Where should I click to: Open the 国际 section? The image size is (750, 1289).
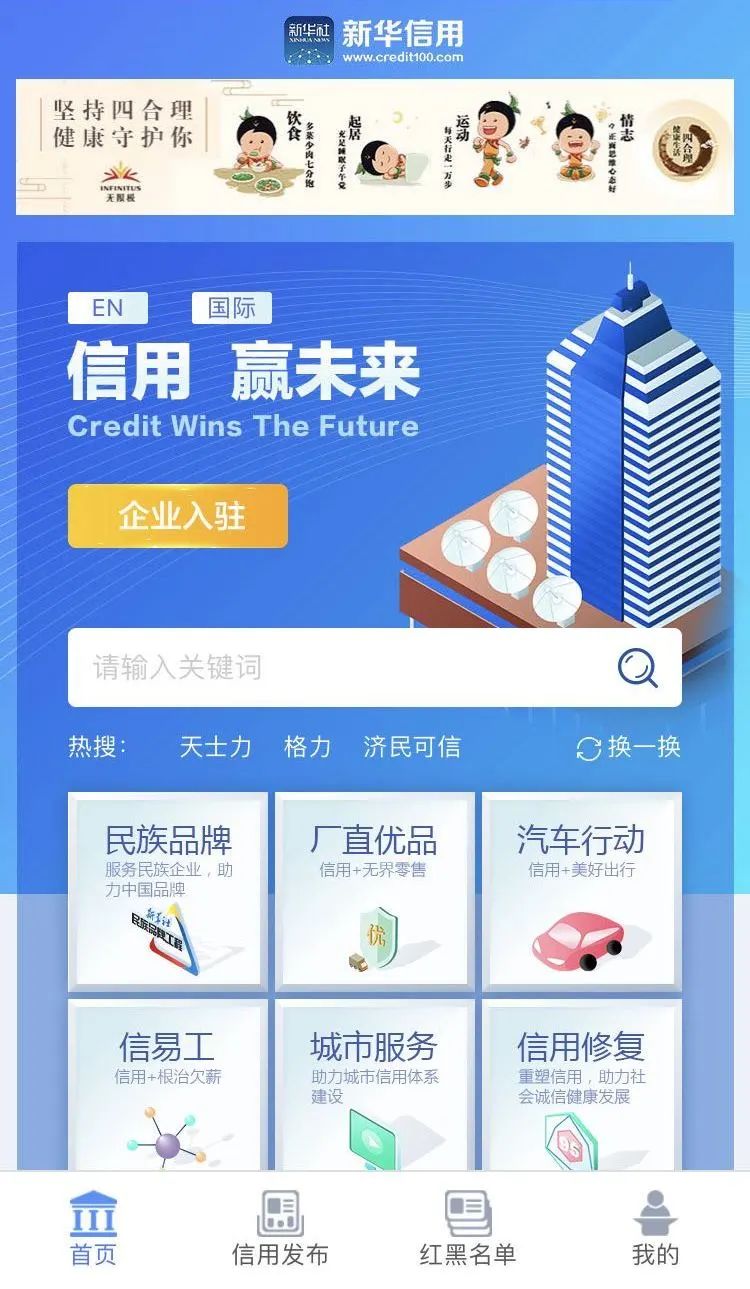pyautogui.click(x=231, y=308)
